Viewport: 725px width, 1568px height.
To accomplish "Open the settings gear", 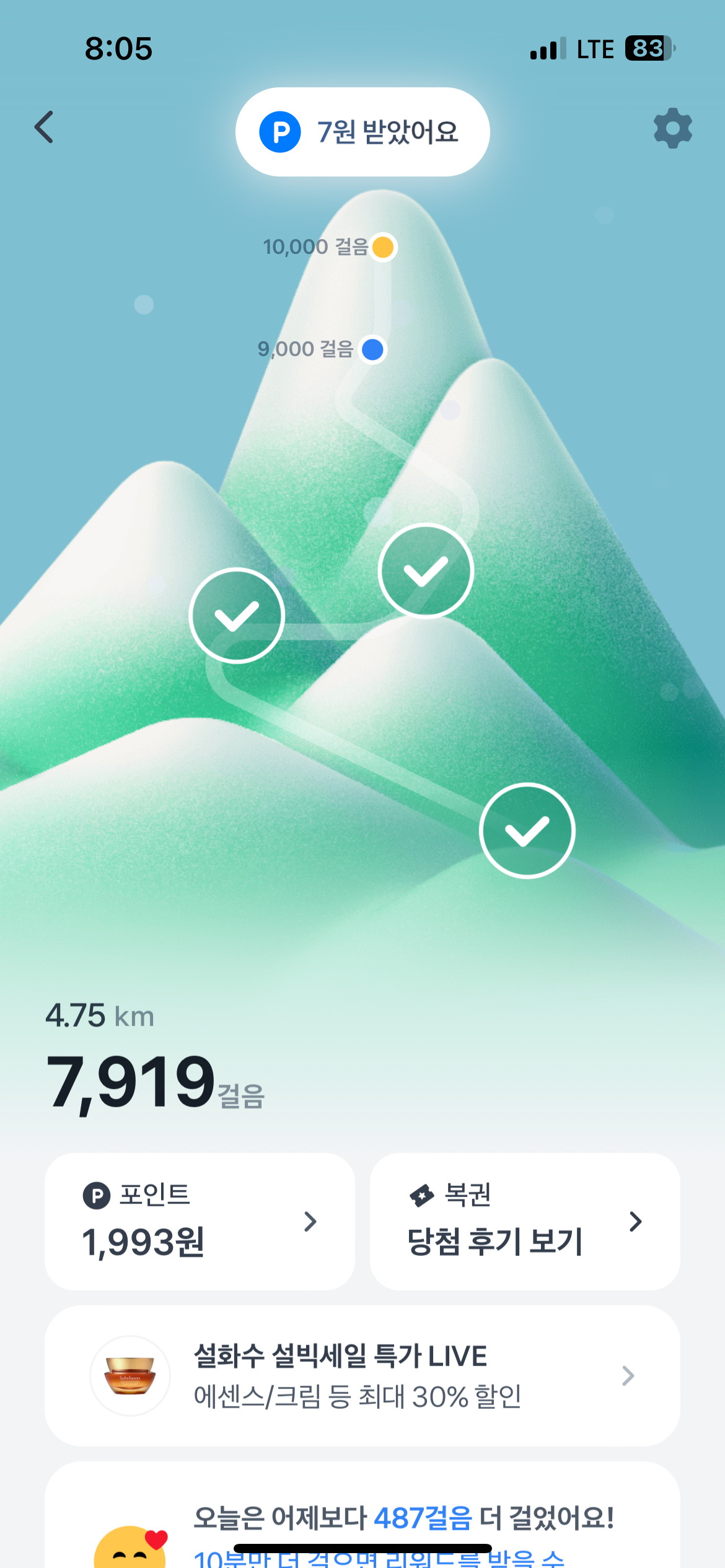I will click(x=672, y=128).
